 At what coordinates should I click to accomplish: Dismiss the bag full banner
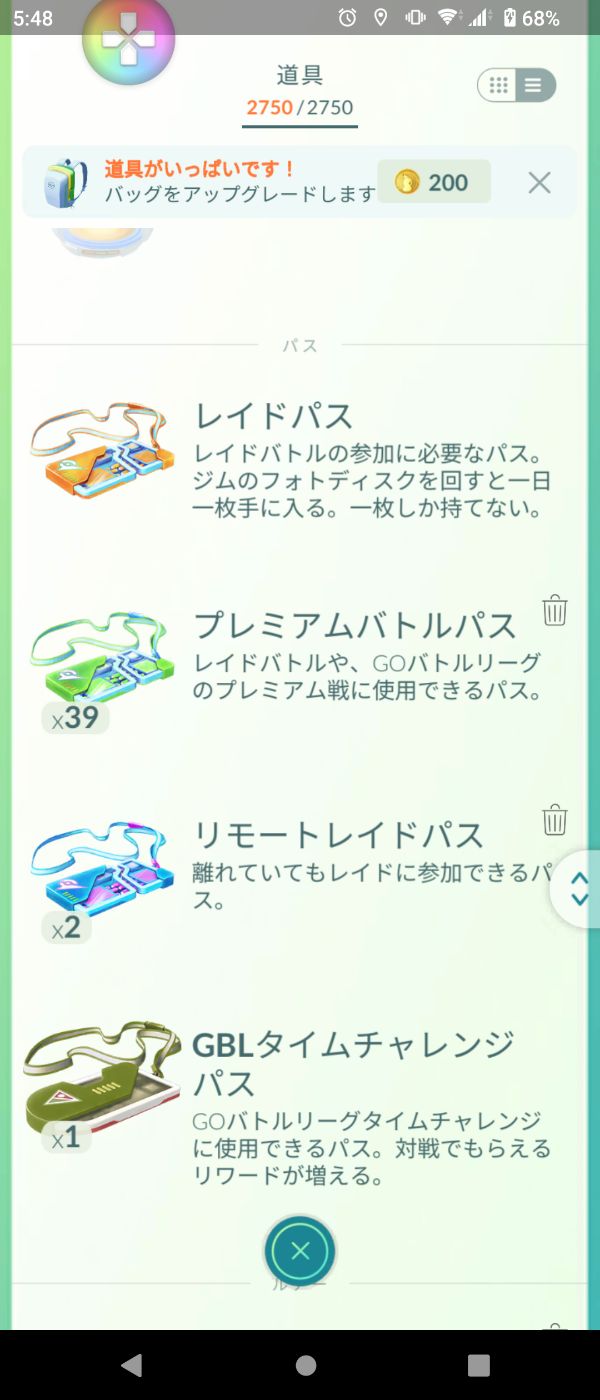pyautogui.click(x=539, y=182)
